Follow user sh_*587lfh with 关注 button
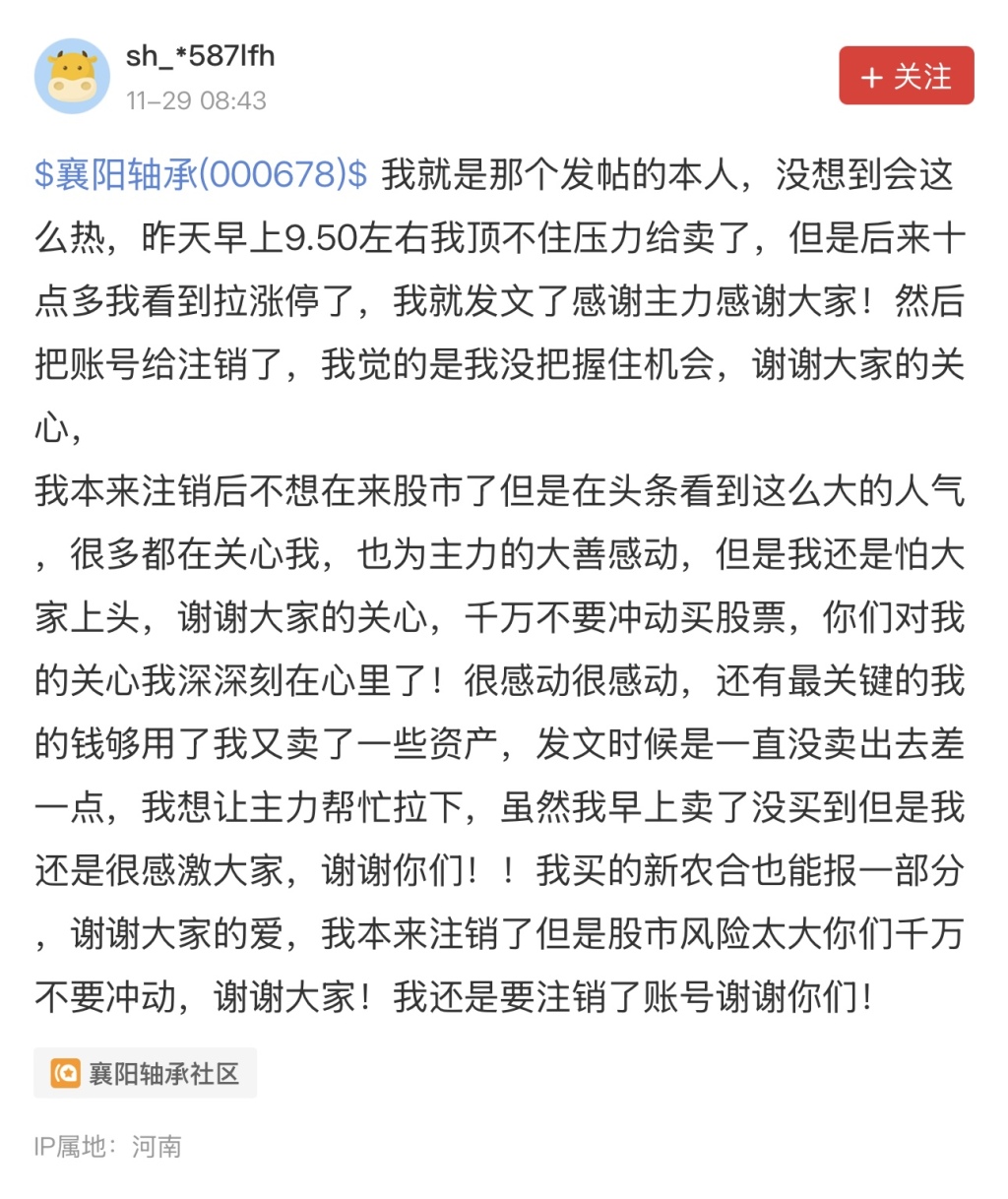The image size is (1008, 1199). click(906, 76)
